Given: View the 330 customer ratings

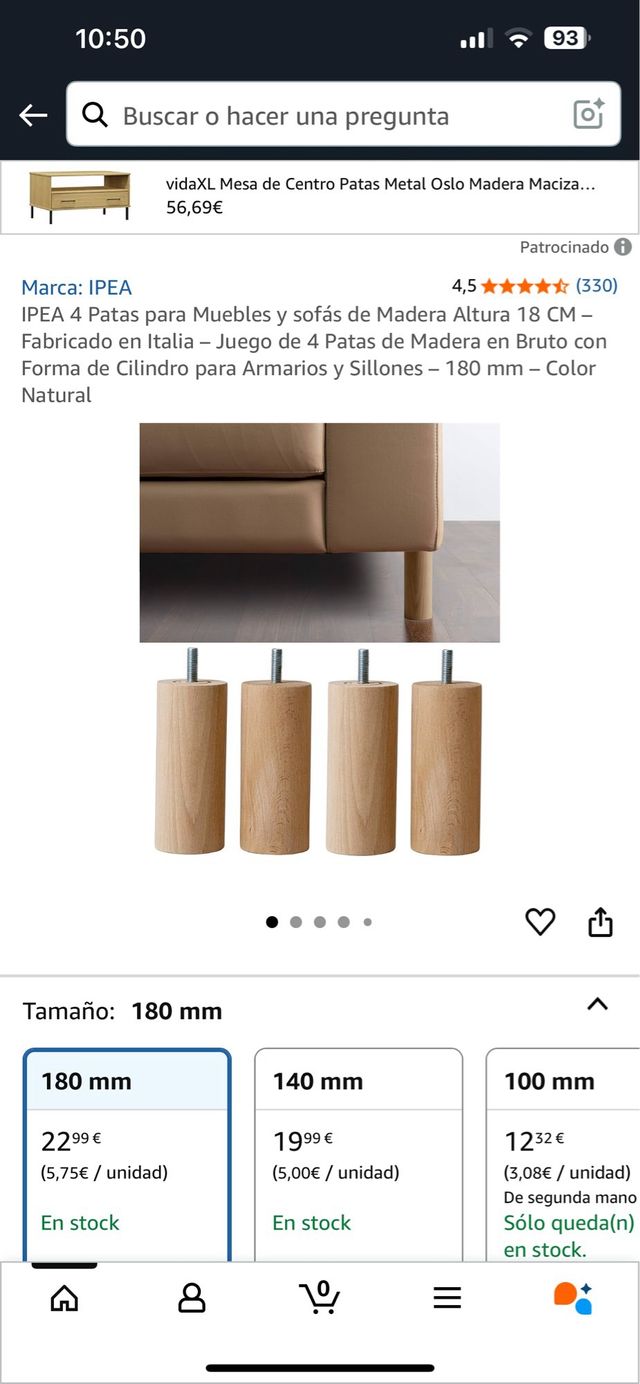Looking at the screenshot, I should (597, 285).
